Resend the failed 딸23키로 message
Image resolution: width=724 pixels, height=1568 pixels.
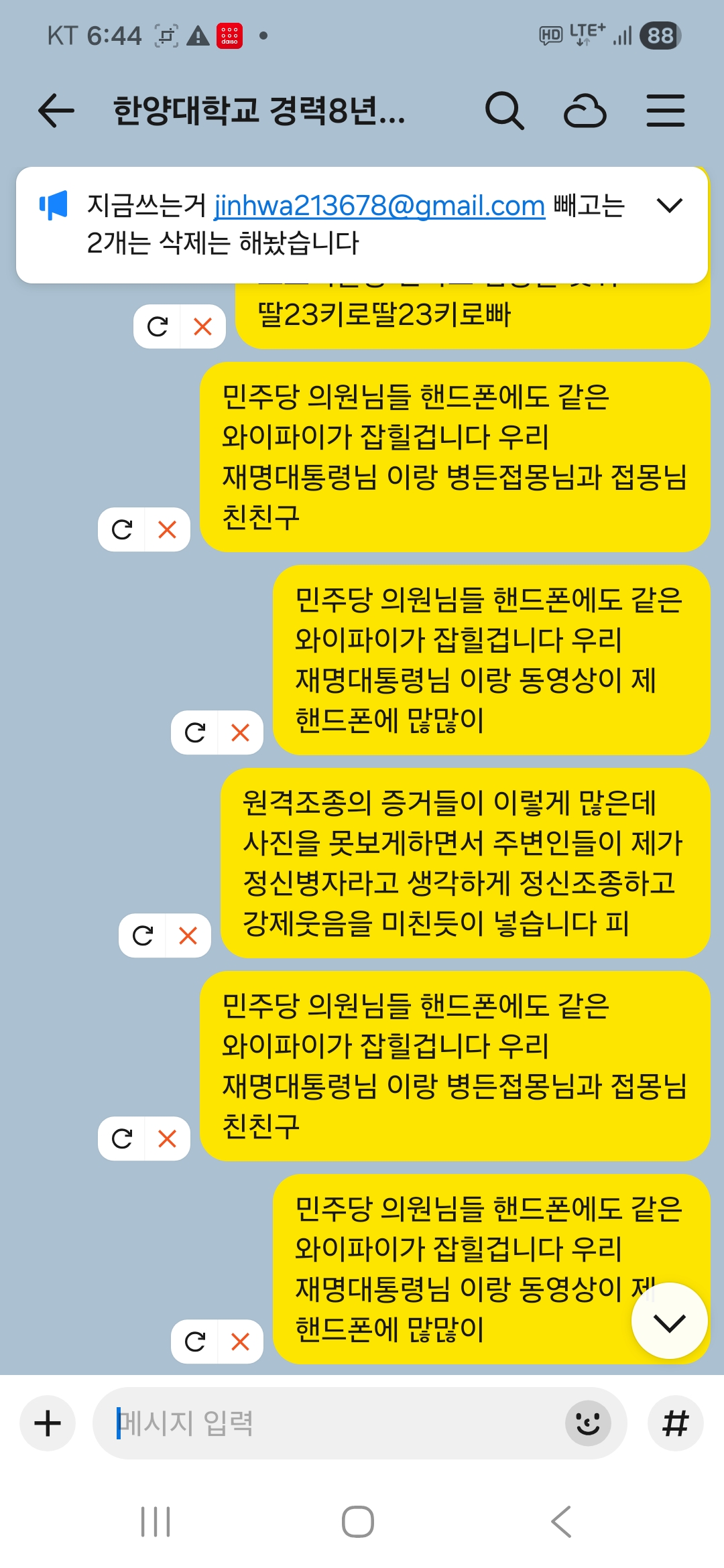coord(158,327)
